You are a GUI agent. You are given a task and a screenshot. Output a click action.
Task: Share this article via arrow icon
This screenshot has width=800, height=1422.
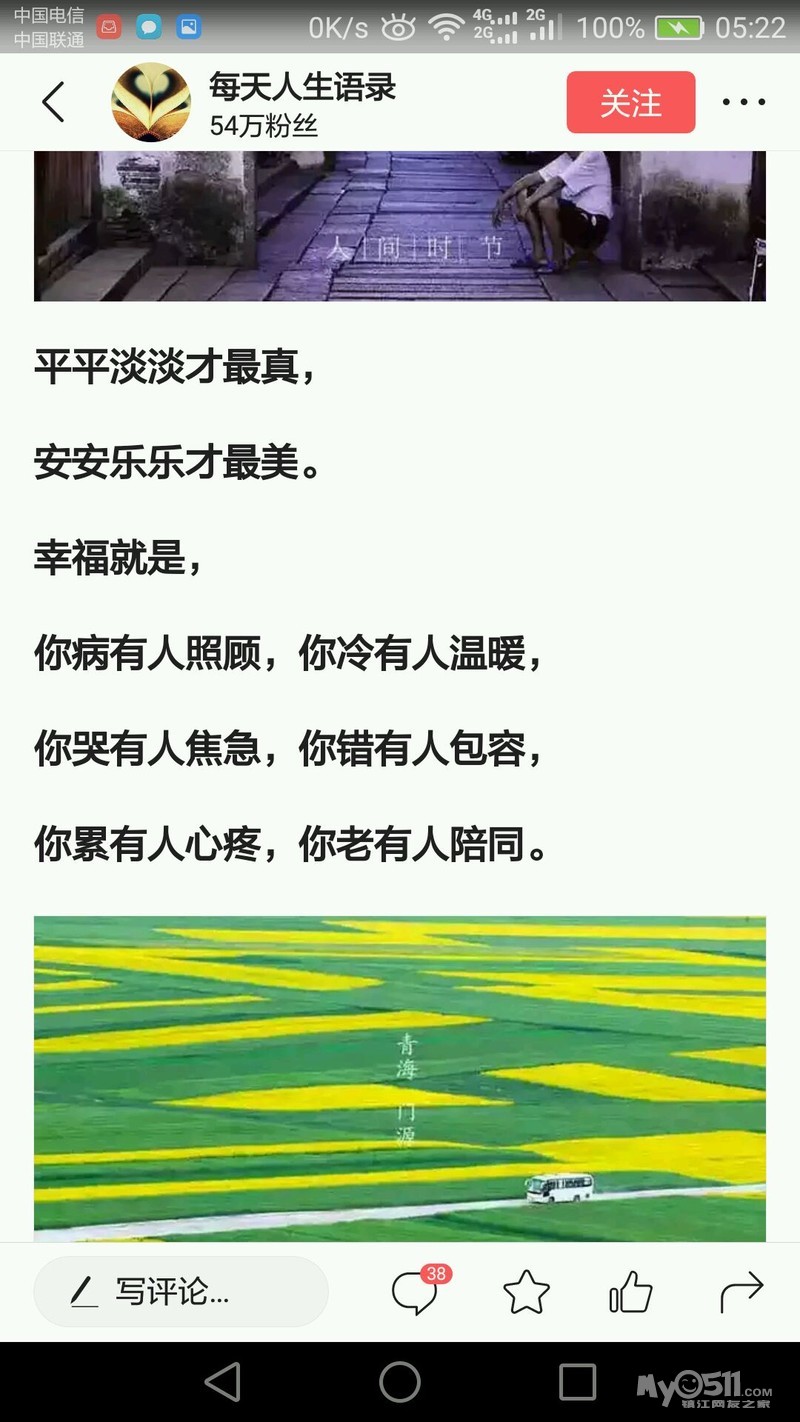(741, 1292)
